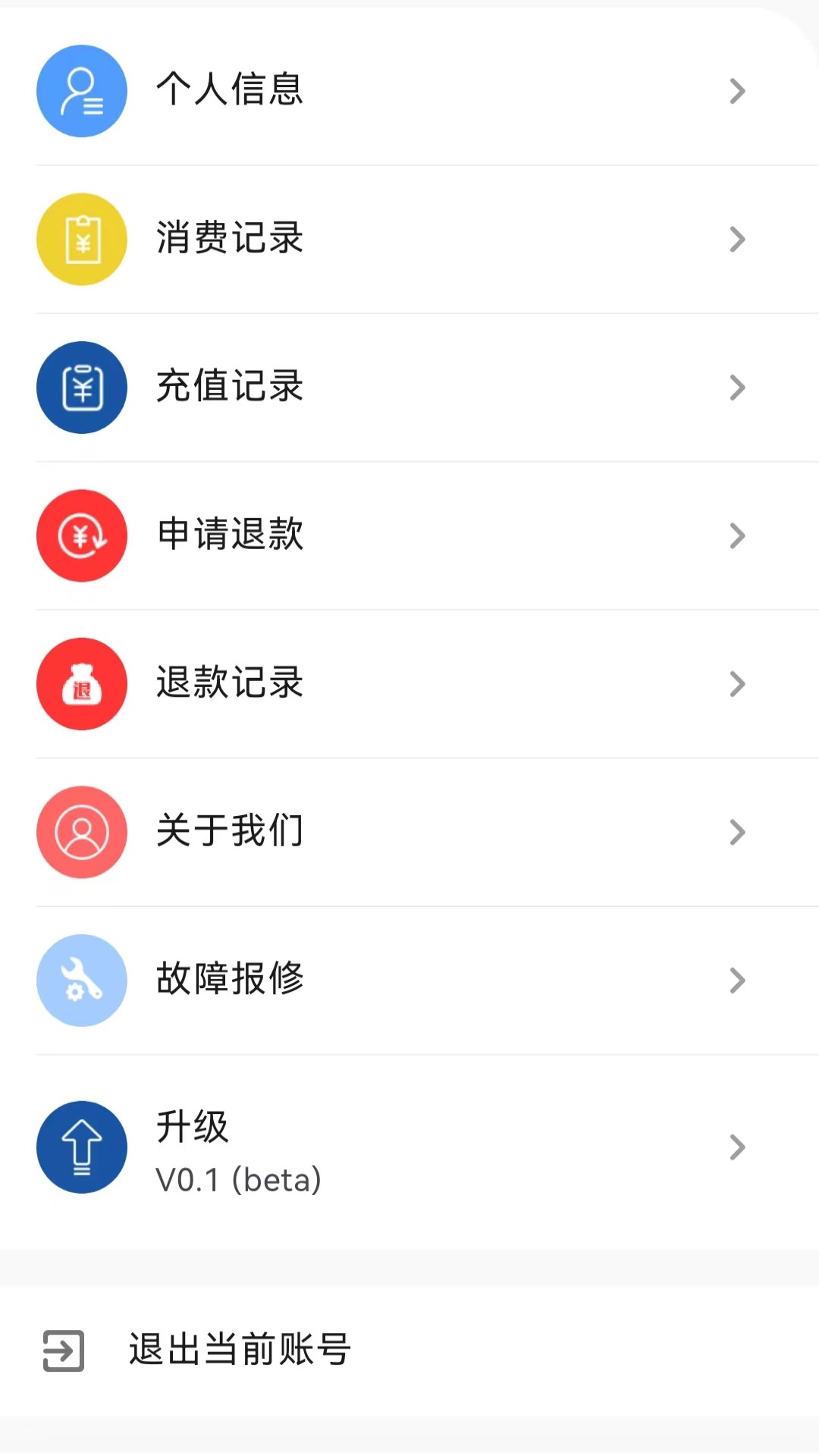Click the 消费记录 text label

click(x=230, y=239)
